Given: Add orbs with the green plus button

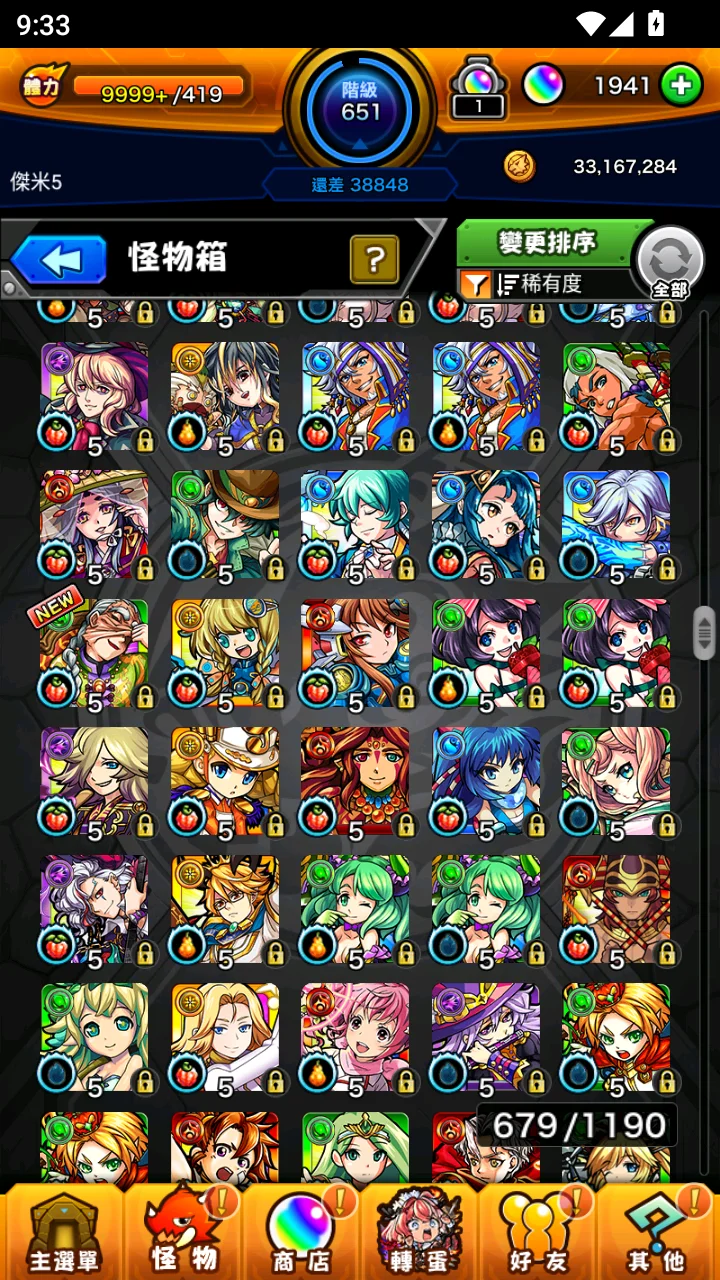Looking at the screenshot, I should [x=681, y=86].
